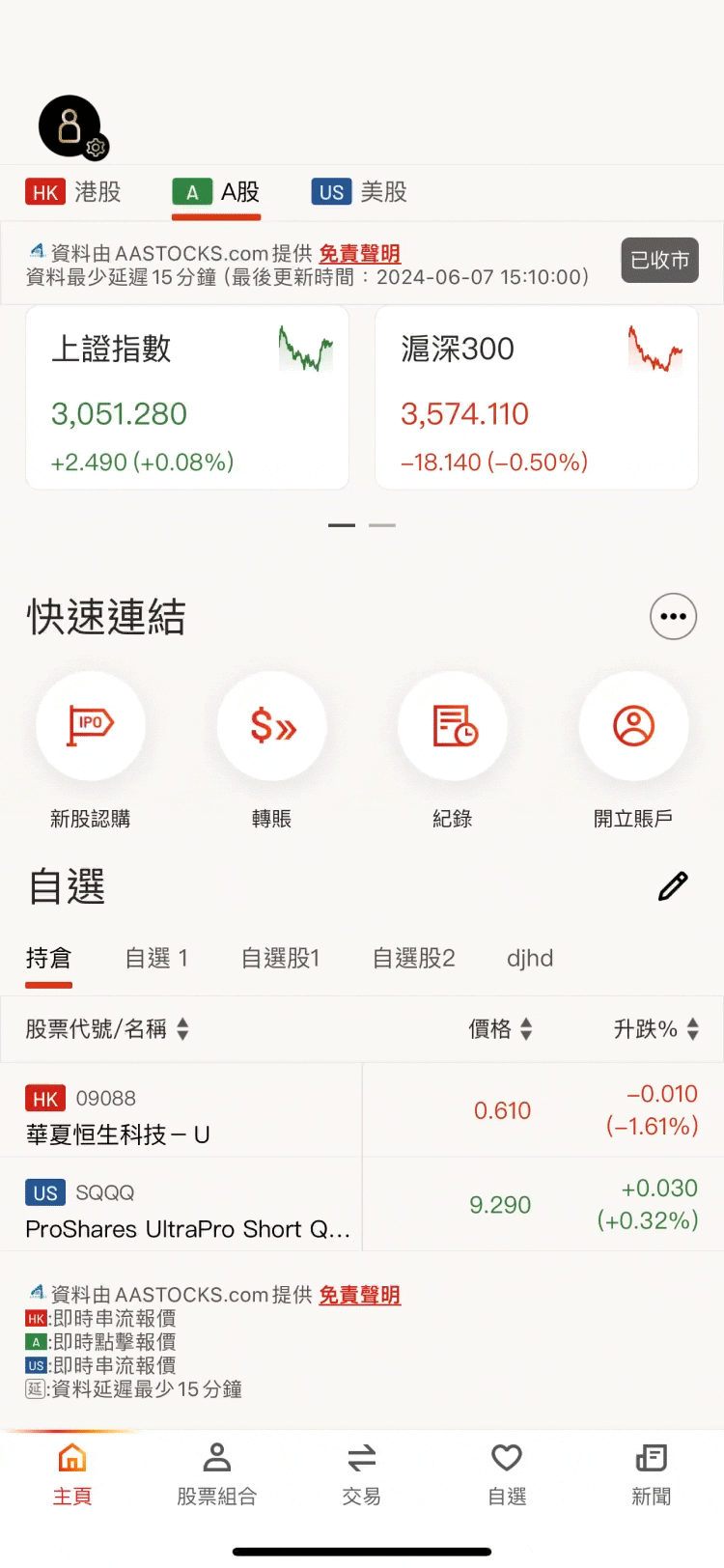Screen dimensions: 724x1568
Task: Sort the list by 價格
Action: (x=500, y=1029)
